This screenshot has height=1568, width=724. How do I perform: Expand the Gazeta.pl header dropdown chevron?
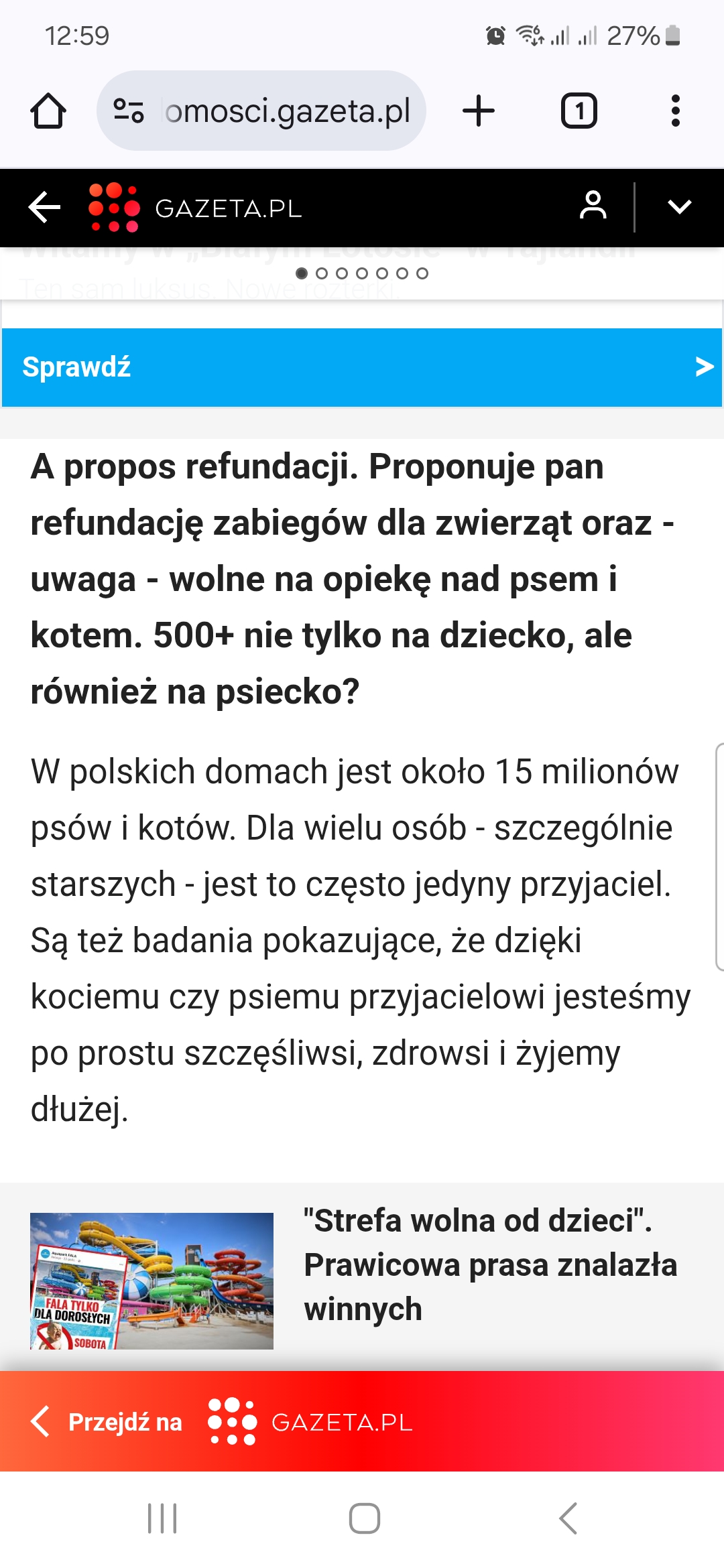680,207
